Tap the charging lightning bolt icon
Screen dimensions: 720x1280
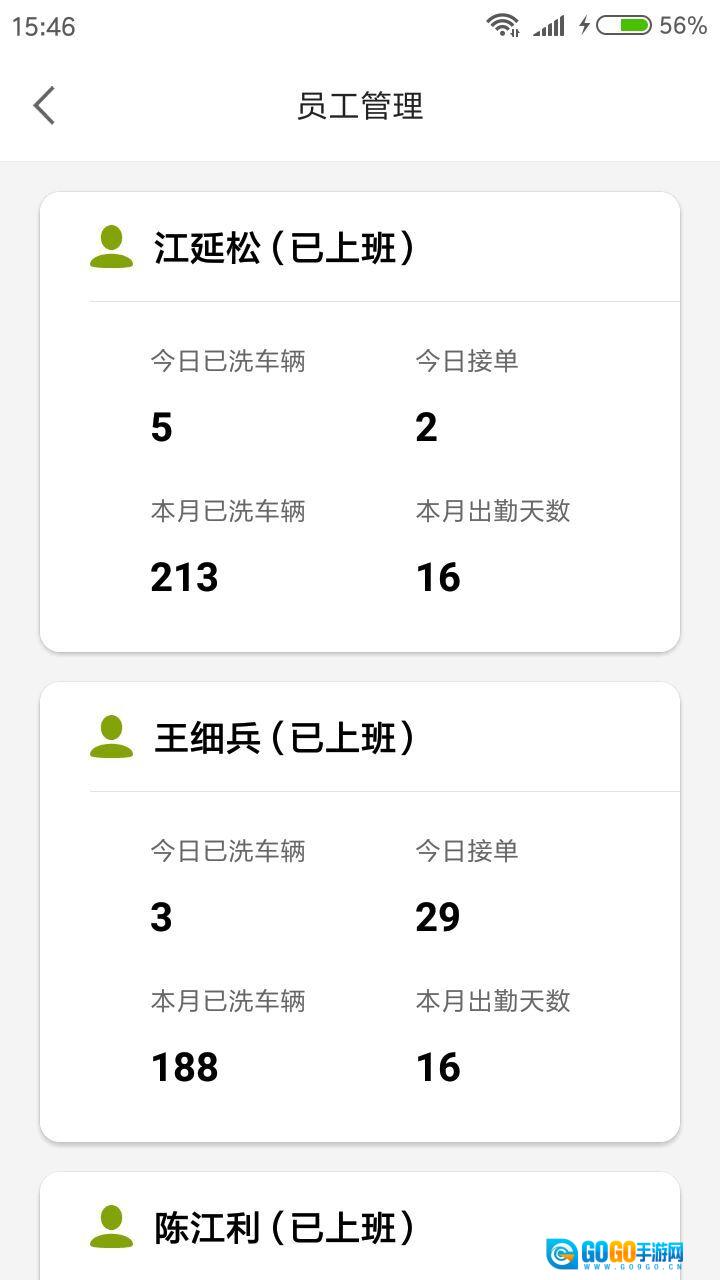(585, 26)
